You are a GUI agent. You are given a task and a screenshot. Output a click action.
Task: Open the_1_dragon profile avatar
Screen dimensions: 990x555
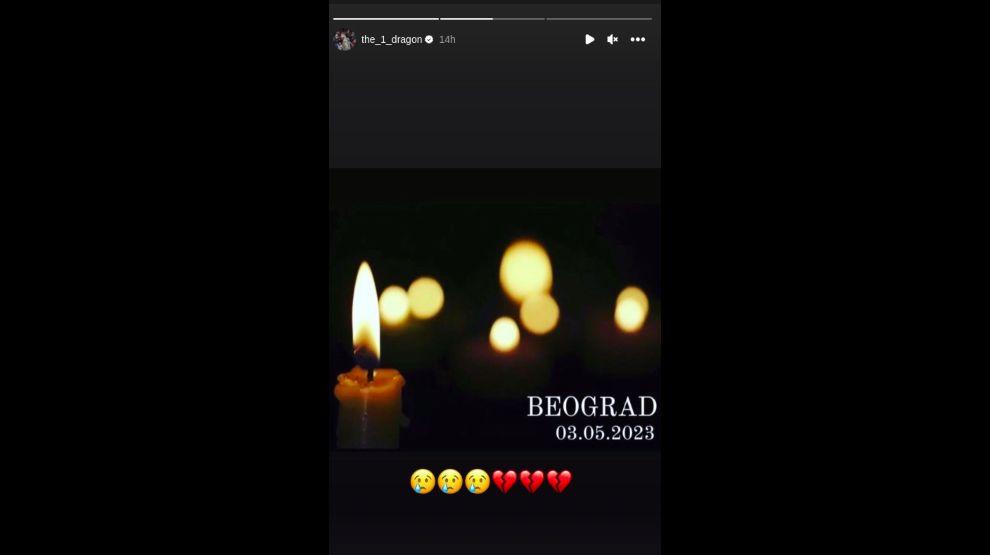pos(345,40)
